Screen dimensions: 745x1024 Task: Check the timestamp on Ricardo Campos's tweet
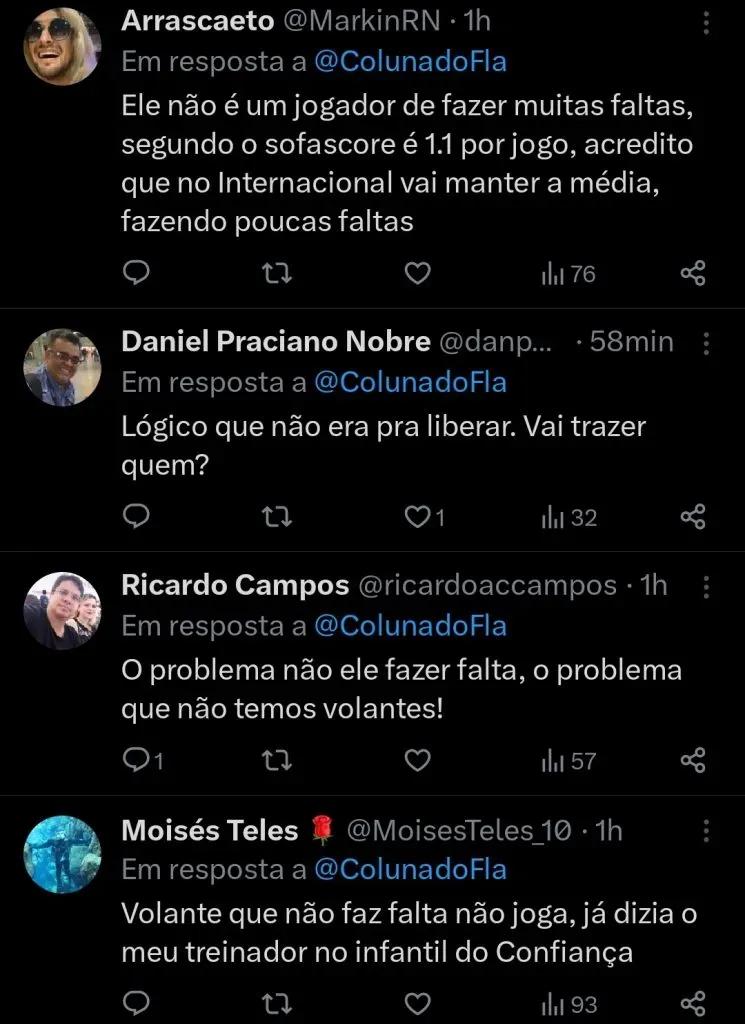655,586
